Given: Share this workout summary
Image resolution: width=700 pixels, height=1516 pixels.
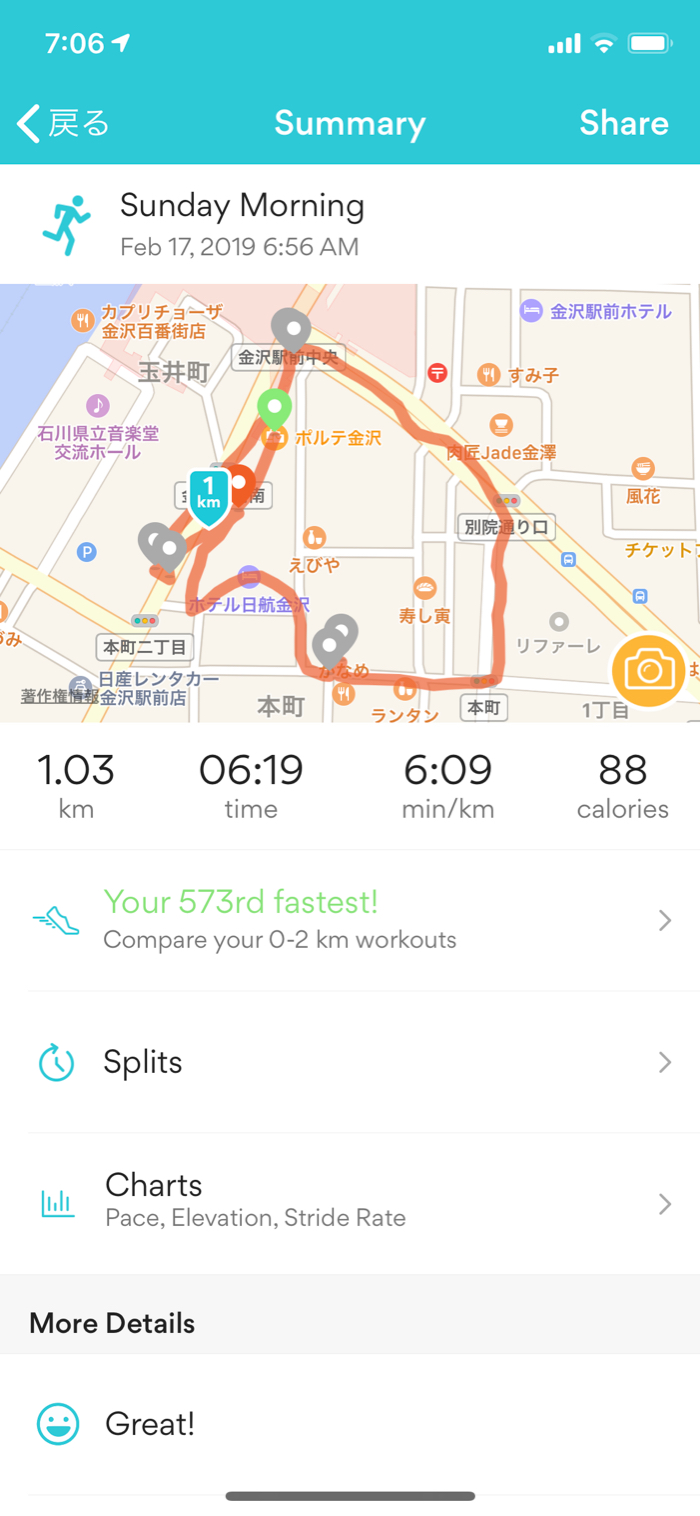Looking at the screenshot, I should click(x=624, y=123).
